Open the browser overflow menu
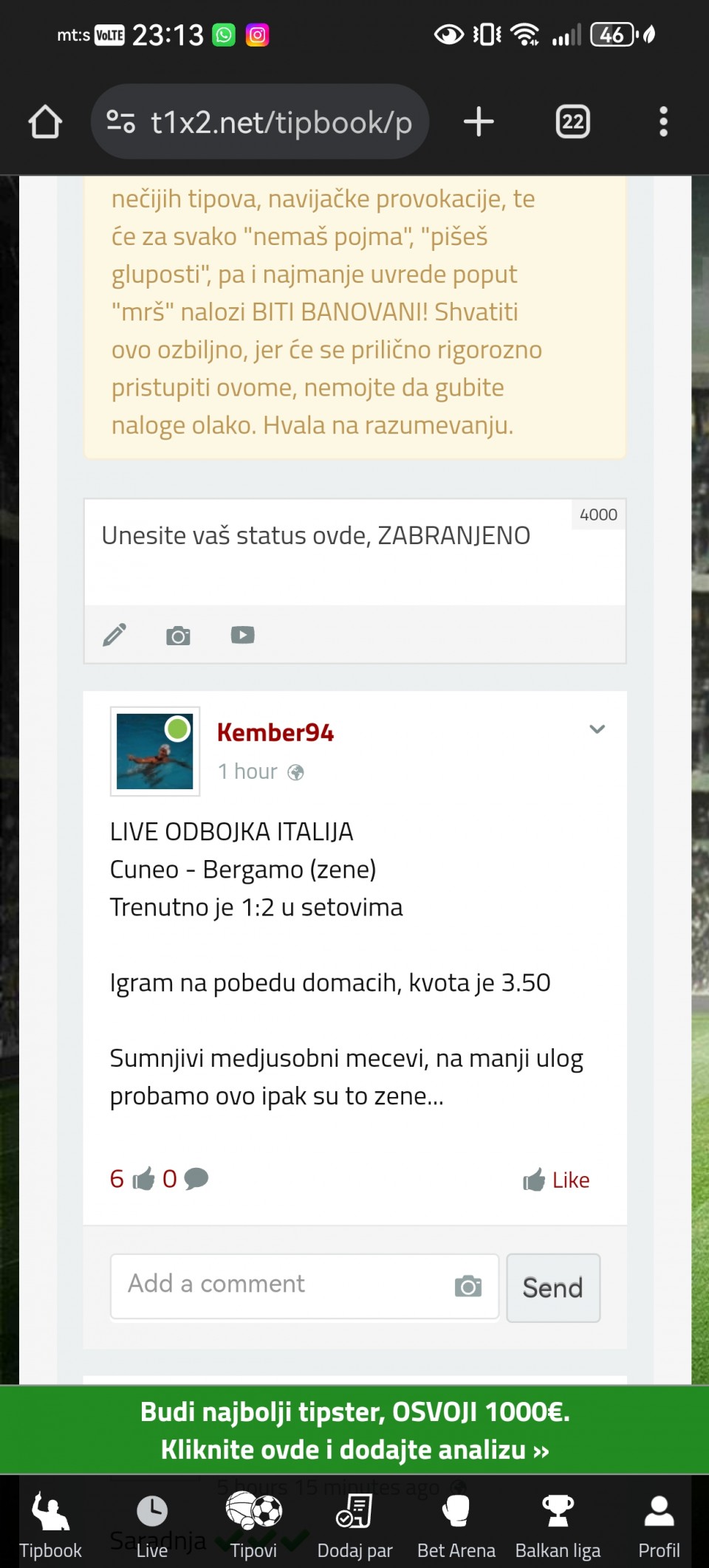Image resolution: width=709 pixels, height=1568 pixels. coord(663,122)
